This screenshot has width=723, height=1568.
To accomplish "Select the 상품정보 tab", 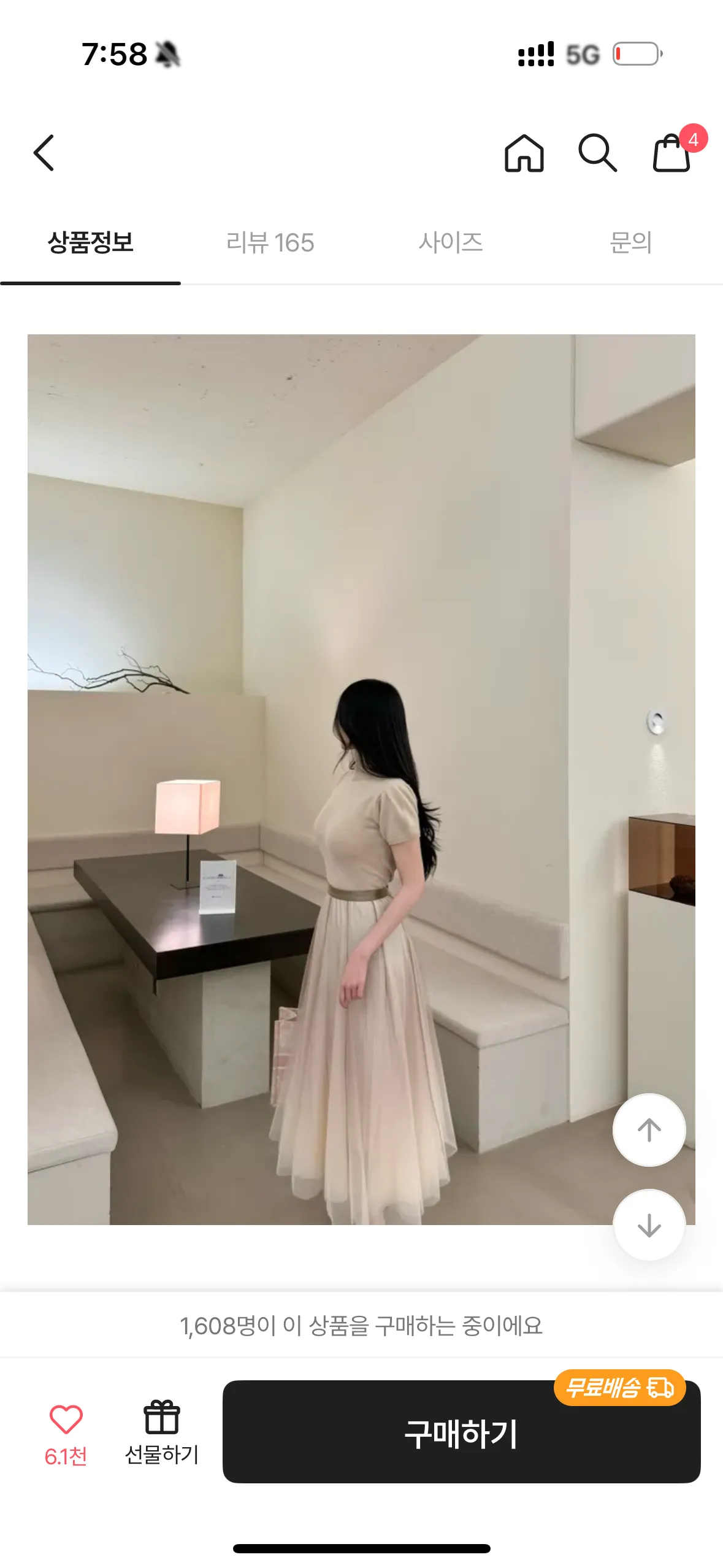I will (90, 242).
